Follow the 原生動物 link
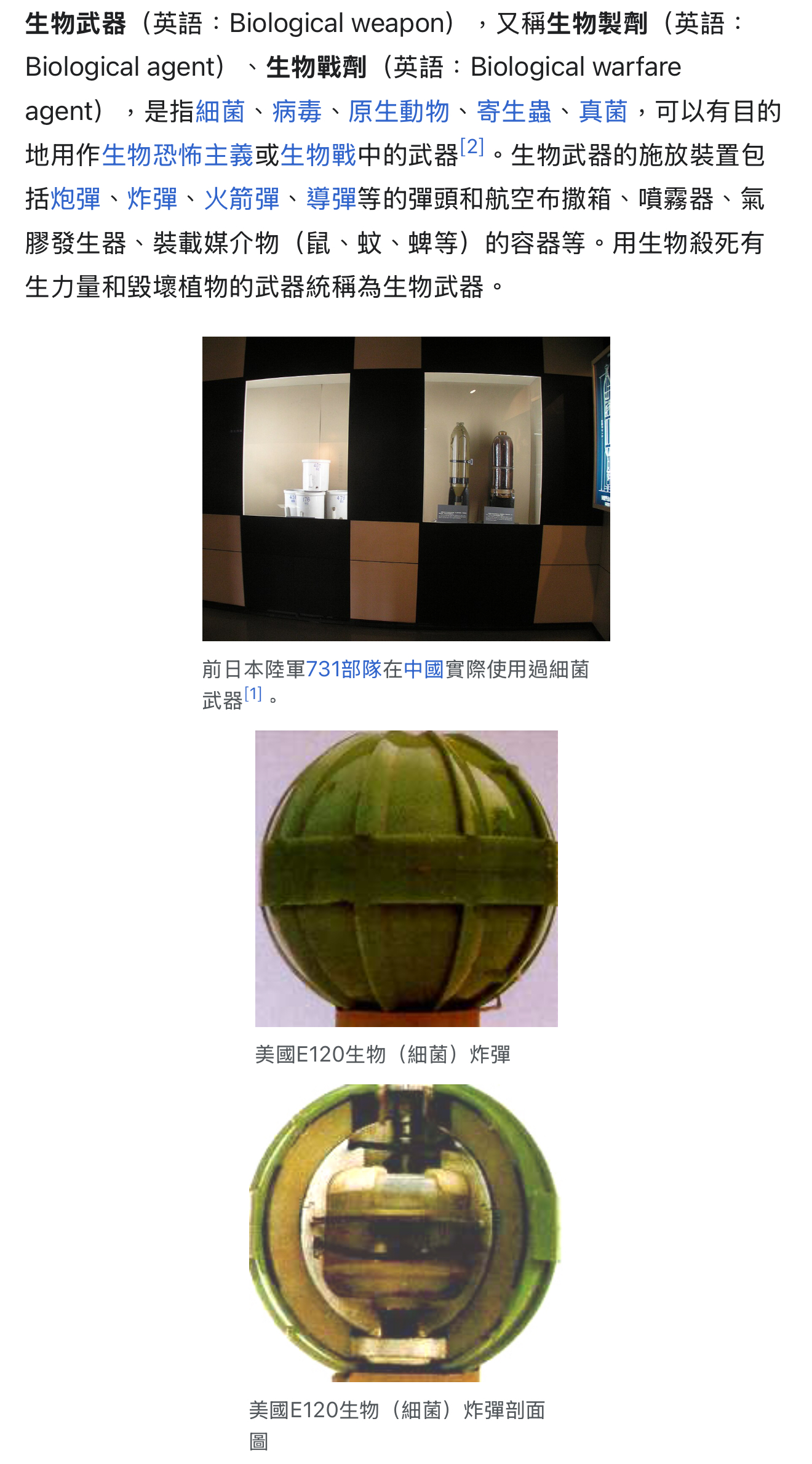The image size is (812, 1464). tap(399, 112)
